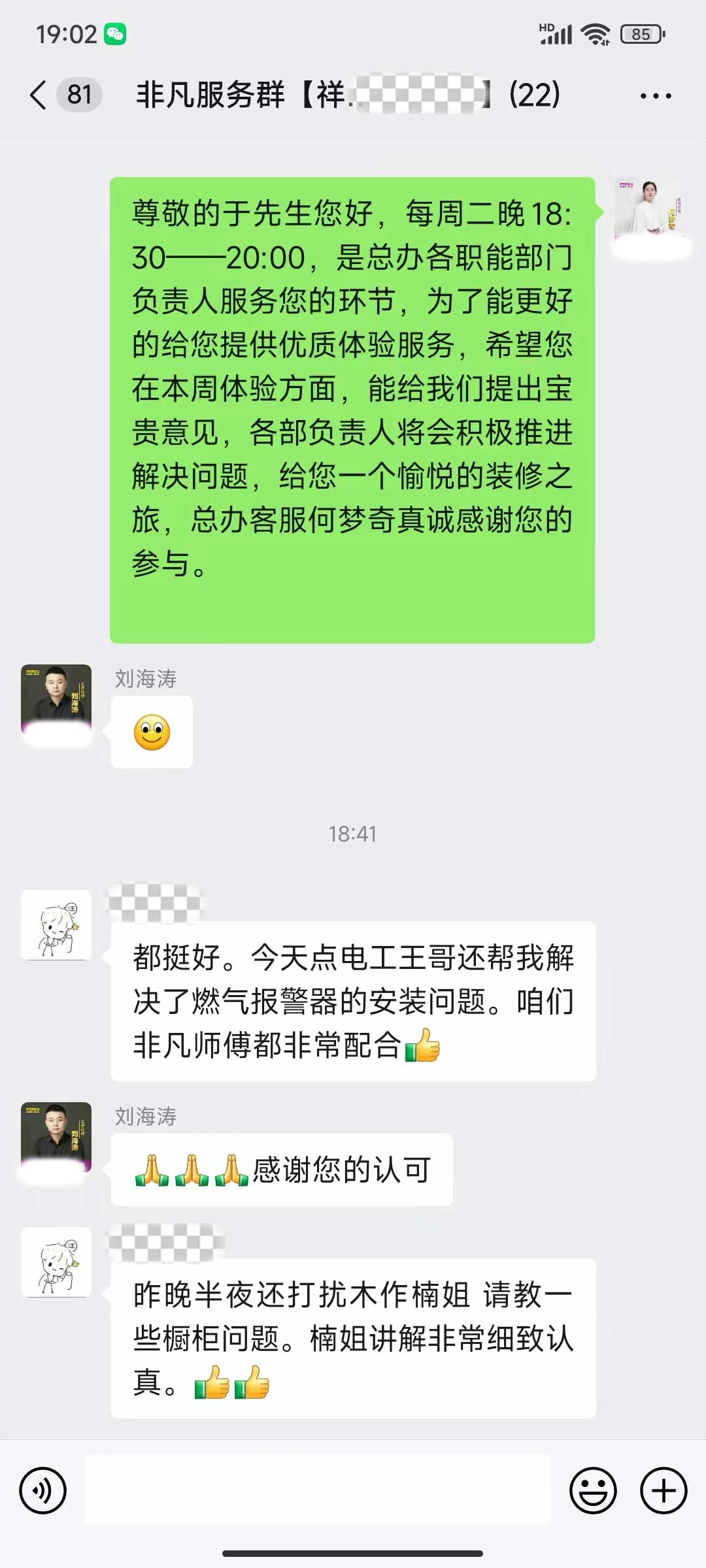Open the group chat options menu
Screen dimensions: 706x1568
(x=655, y=96)
